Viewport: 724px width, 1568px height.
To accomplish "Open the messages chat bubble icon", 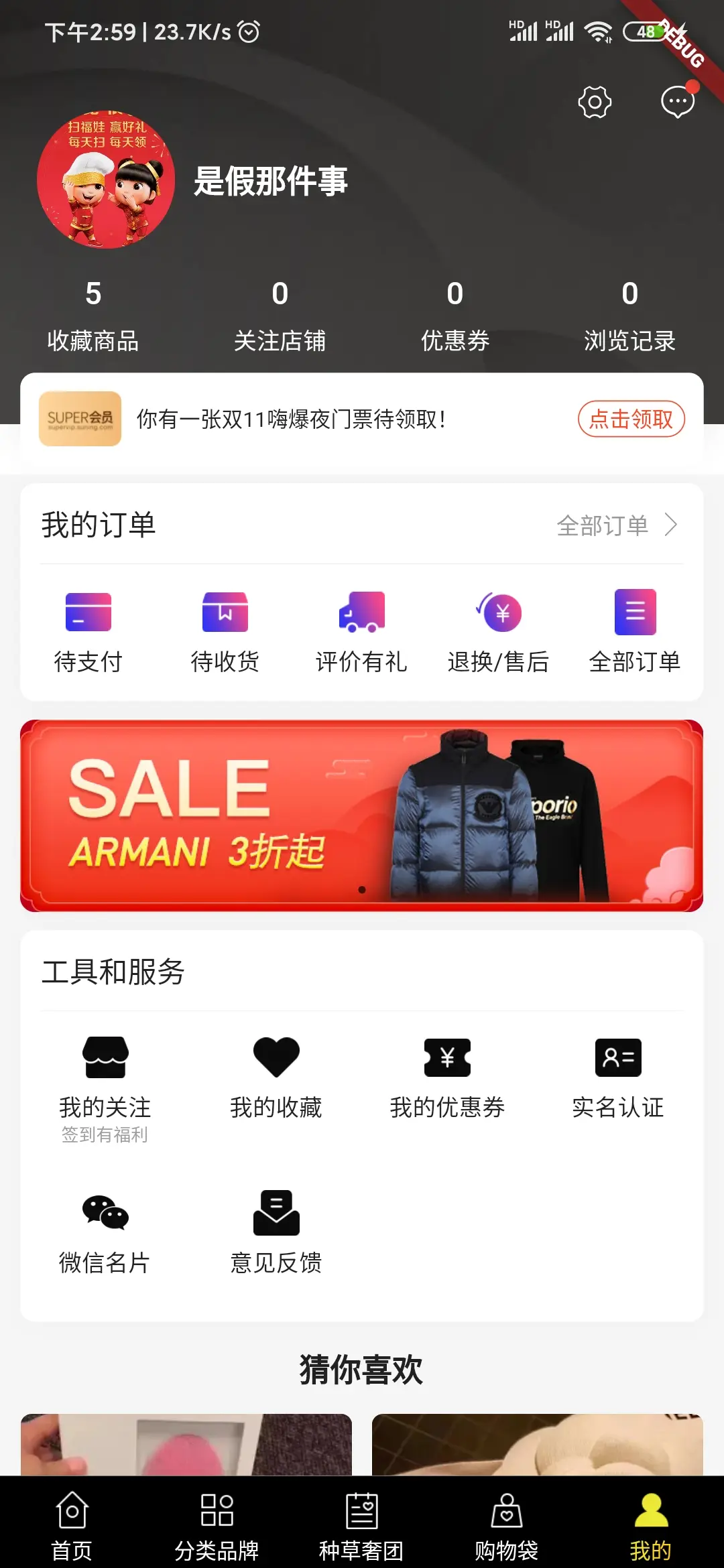I will (x=678, y=103).
